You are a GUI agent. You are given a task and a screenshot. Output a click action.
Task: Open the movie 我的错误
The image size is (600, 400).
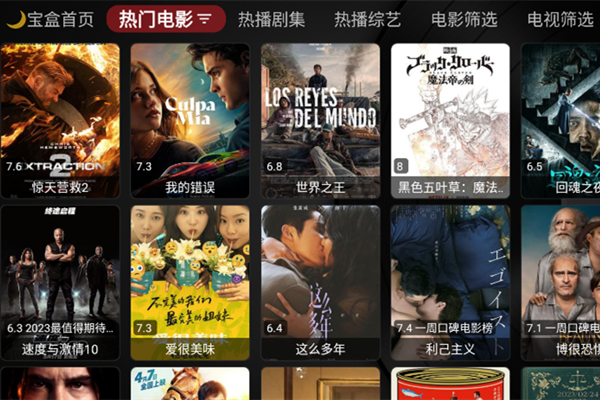(x=190, y=120)
